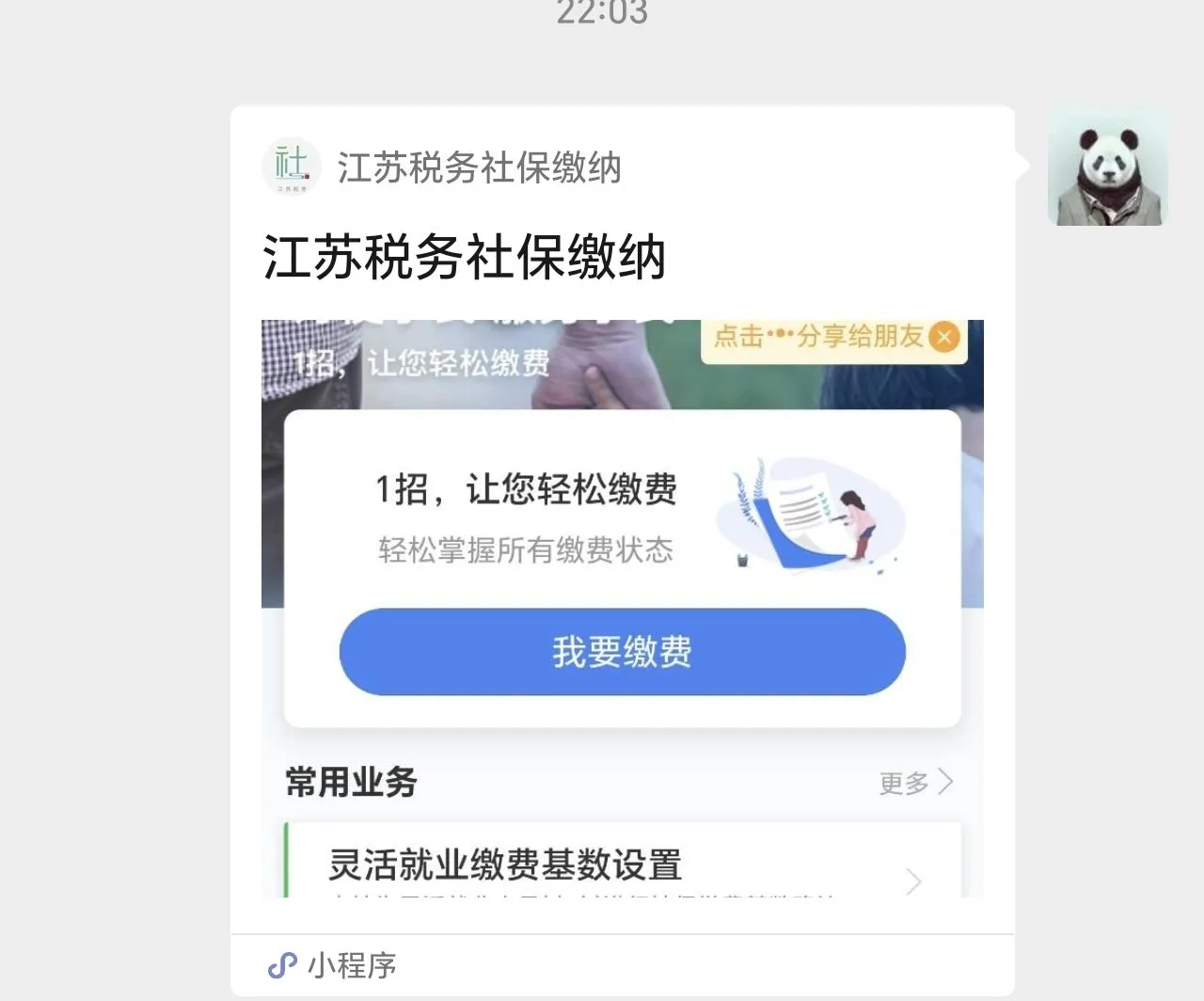View the panda avatar sender's profile

pyautogui.click(x=1107, y=168)
